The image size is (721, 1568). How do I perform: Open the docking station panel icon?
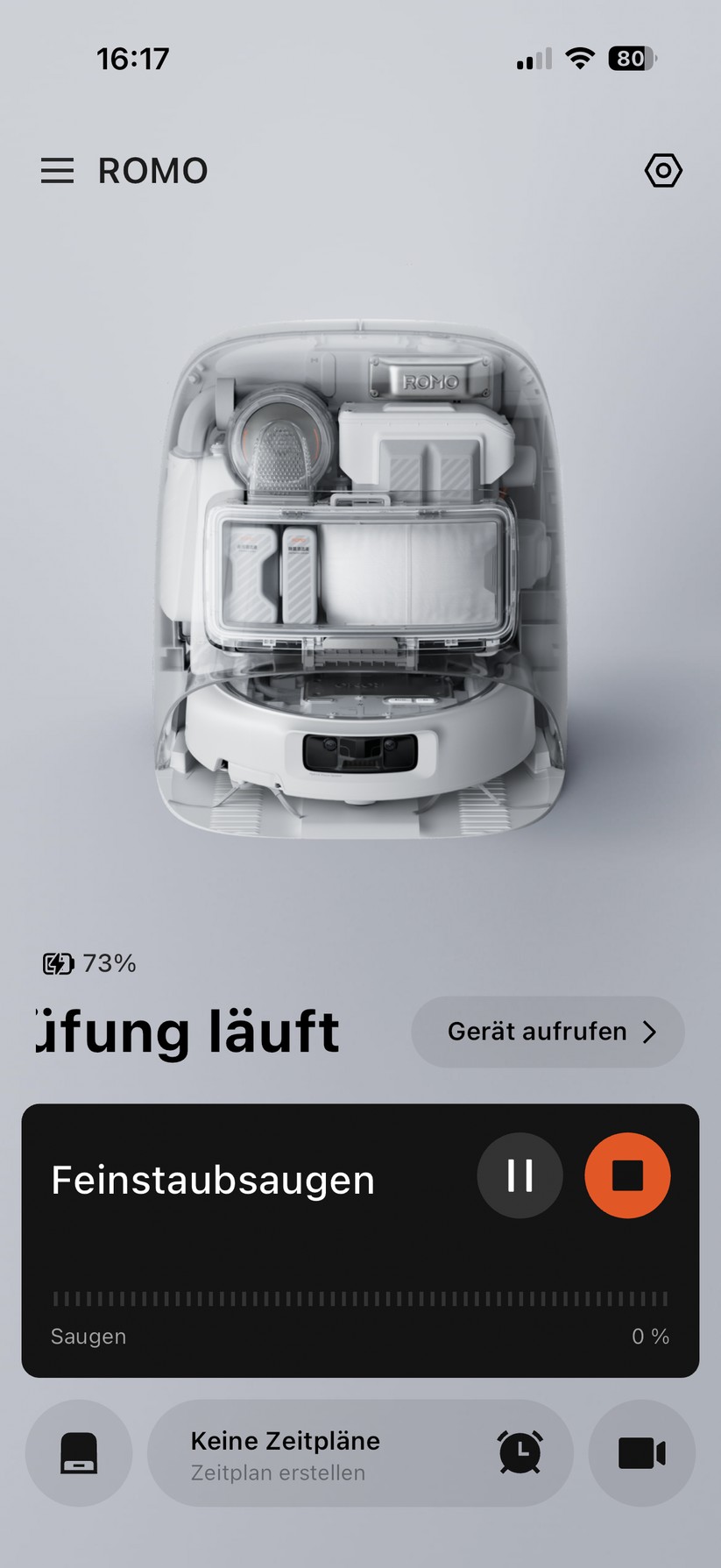click(x=79, y=1453)
